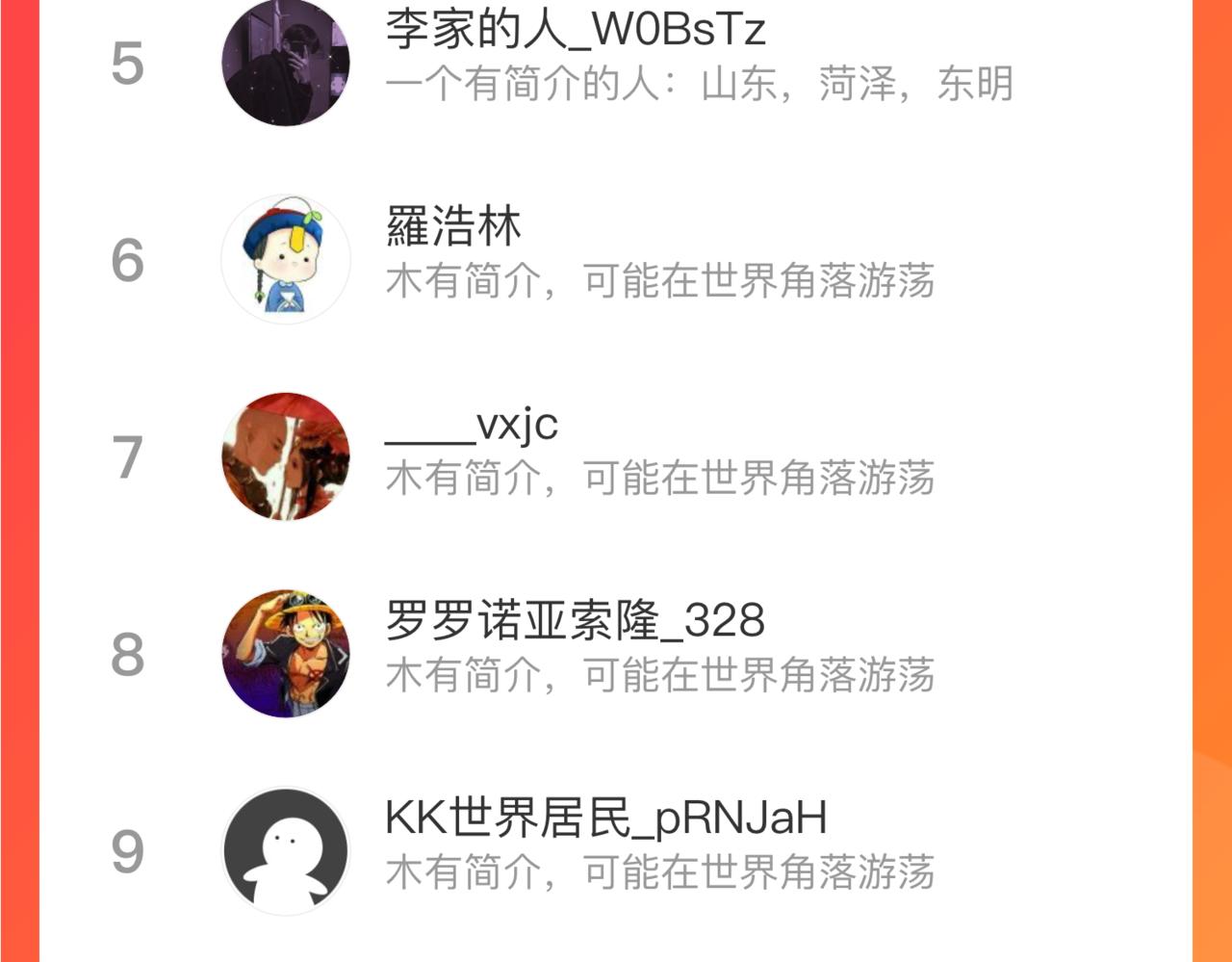The width and height of the screenshot is (1232, 962).
Task: Open the profile of 羅浩林
Action: pyautogui.click(x=453, y=227)
